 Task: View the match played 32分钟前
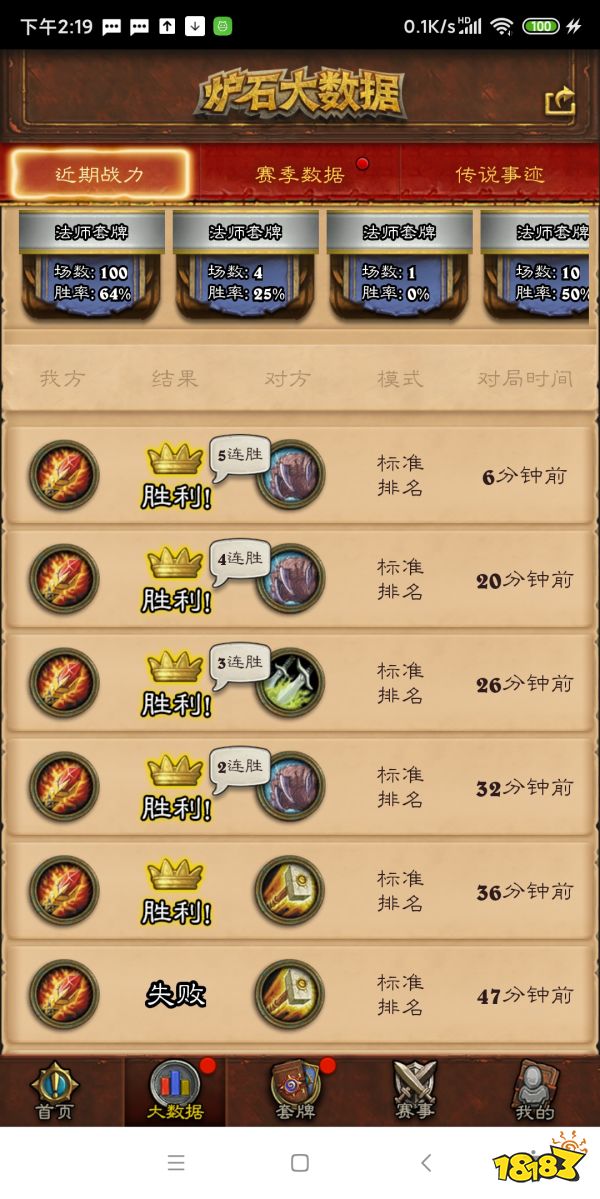pyautogui.click(x=300, y=788)
